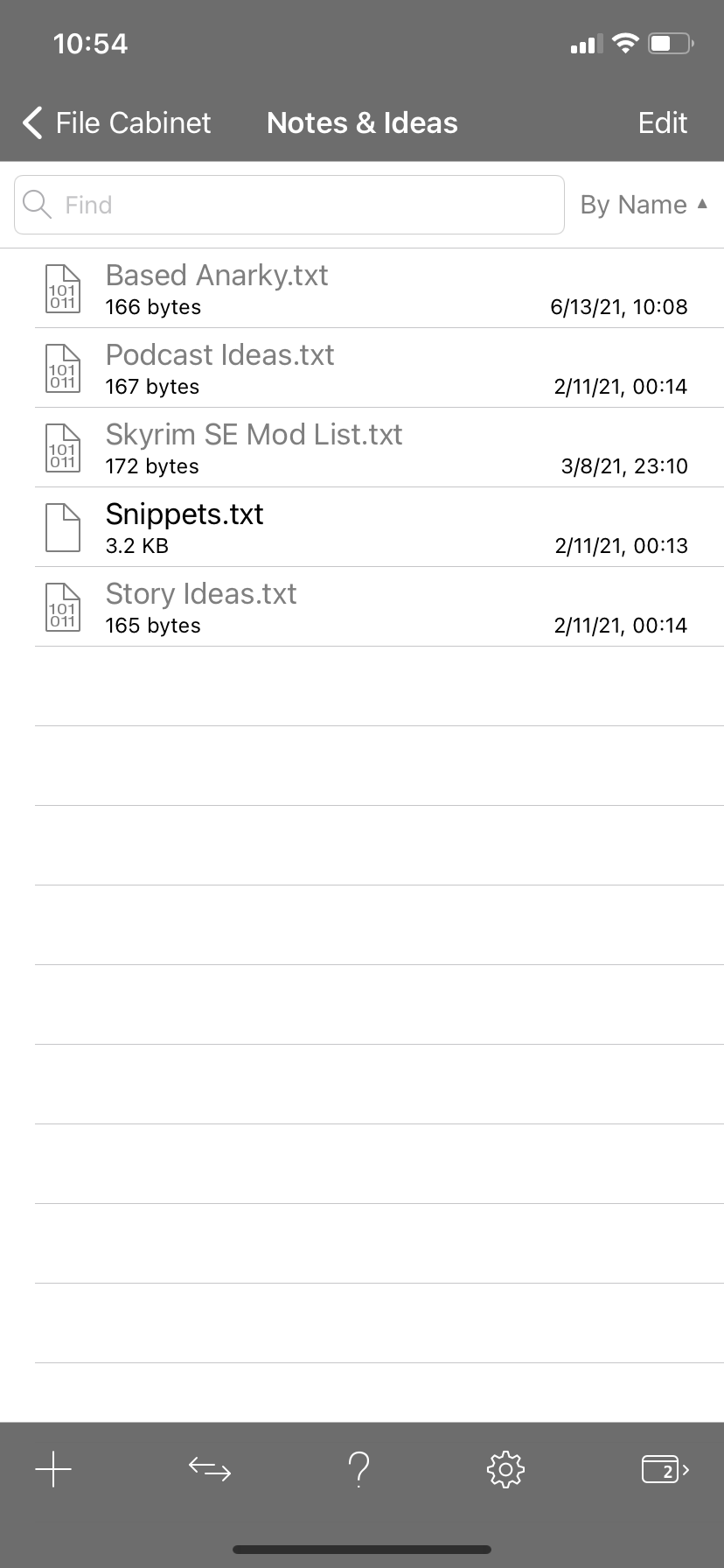Viewport: 724px width, 1568px height.
Task: Add a new file with plus icon
Action: 53,1469
